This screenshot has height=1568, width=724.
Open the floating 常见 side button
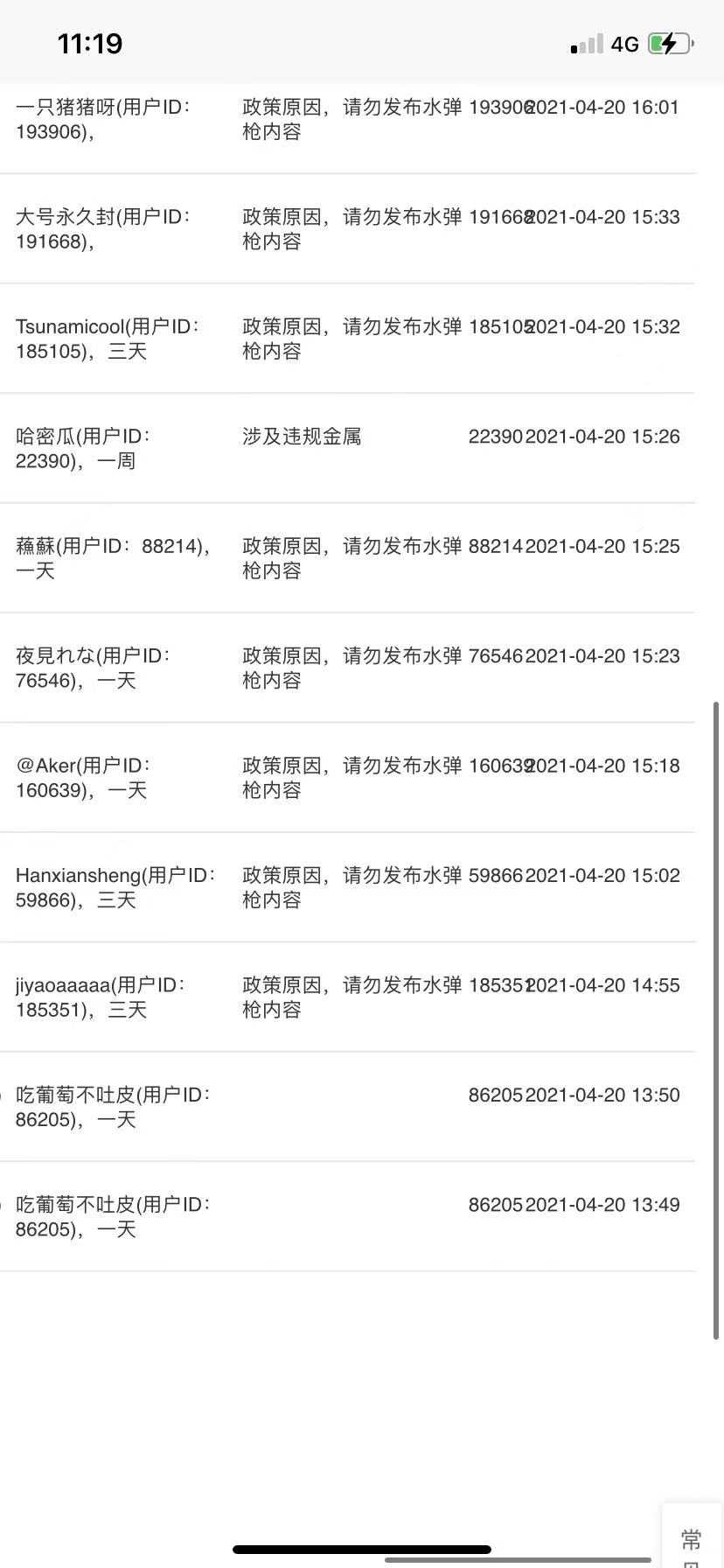click(692, 1536)
